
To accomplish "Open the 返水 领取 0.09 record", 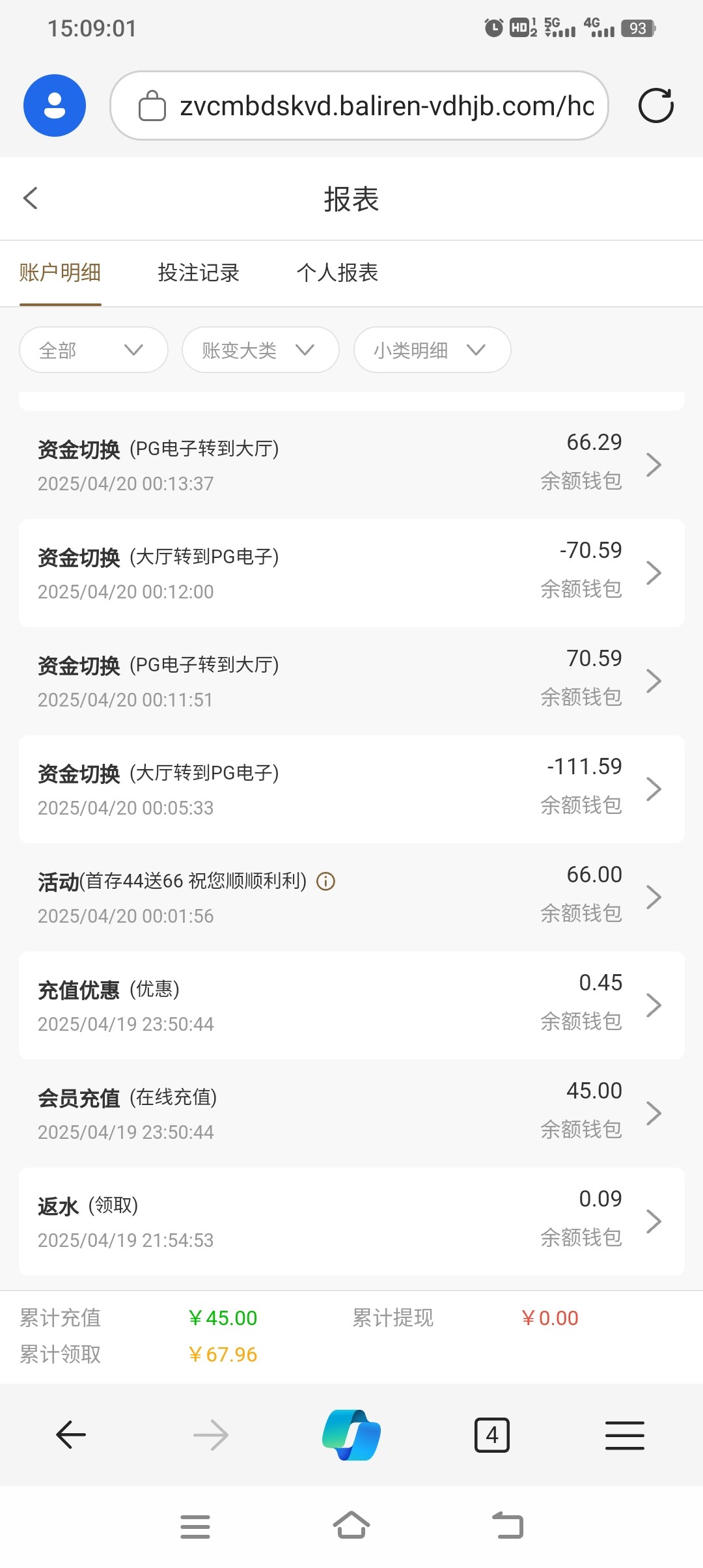I will pos(351,1221).
